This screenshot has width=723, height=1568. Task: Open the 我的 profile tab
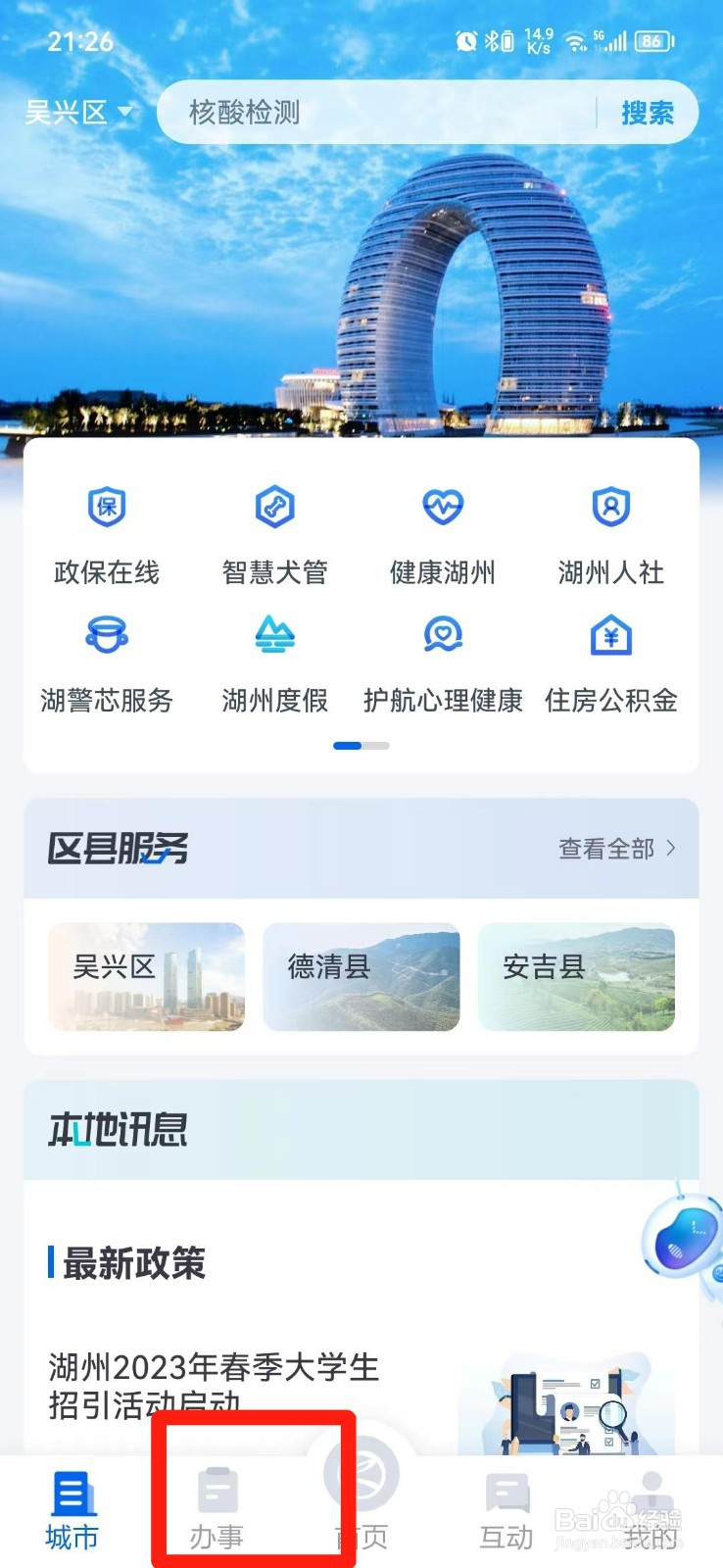[651, 1509]
